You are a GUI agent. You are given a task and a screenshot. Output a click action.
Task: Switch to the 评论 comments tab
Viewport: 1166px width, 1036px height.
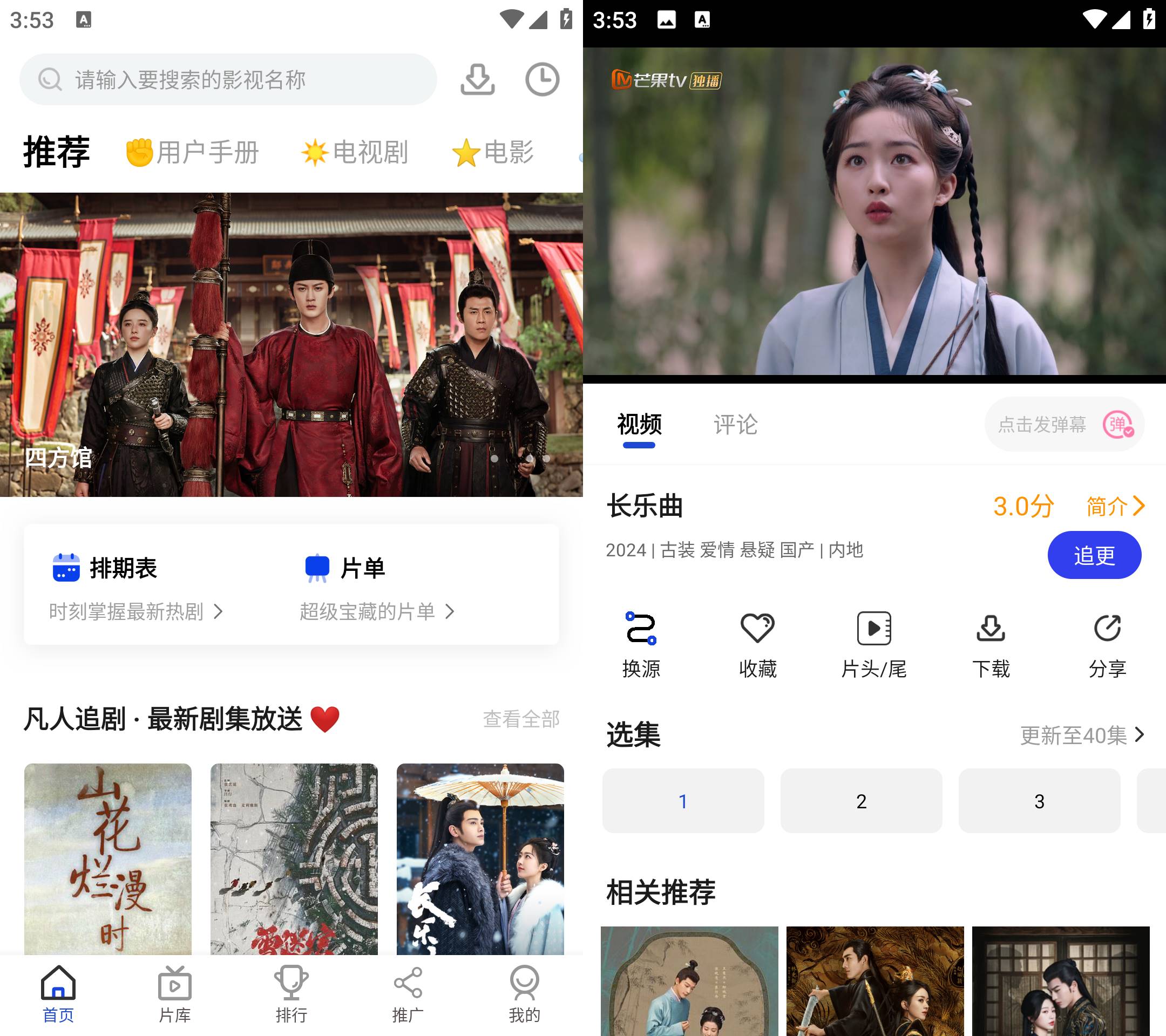pyautogui.click(x=735, y=425)
